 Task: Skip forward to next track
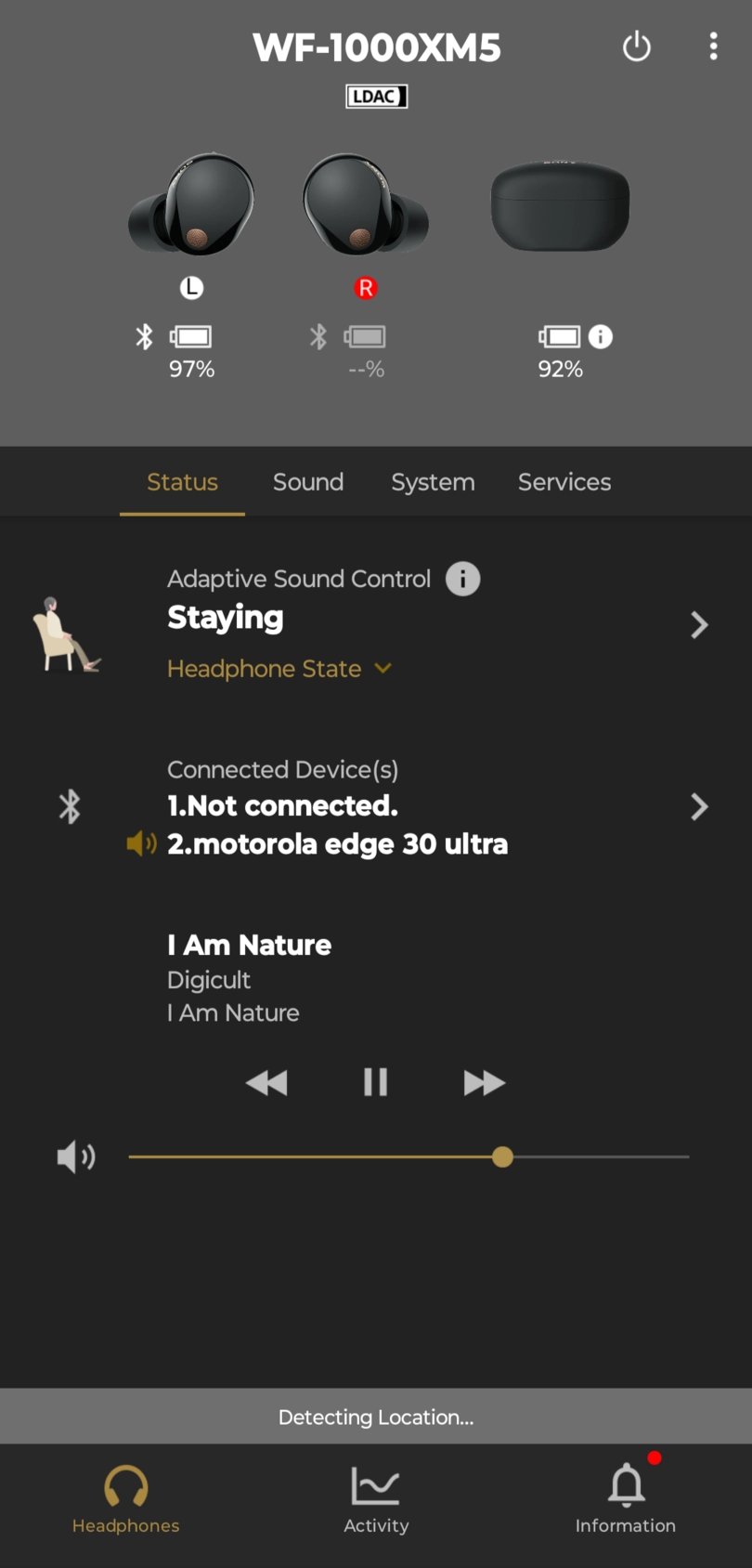[x=484, y=1082]
